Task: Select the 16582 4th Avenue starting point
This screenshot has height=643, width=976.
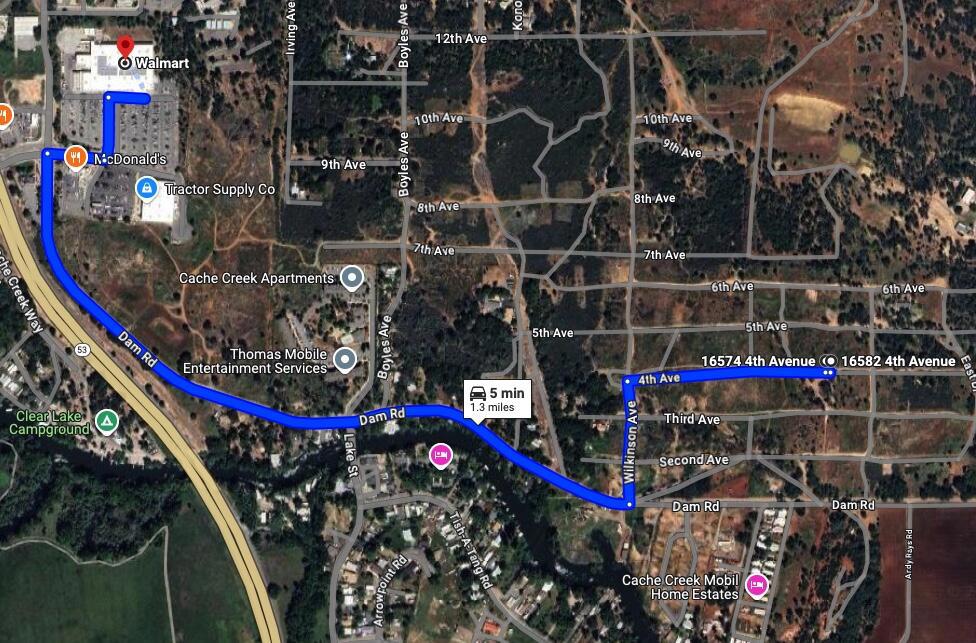Action: coord(829,361)
